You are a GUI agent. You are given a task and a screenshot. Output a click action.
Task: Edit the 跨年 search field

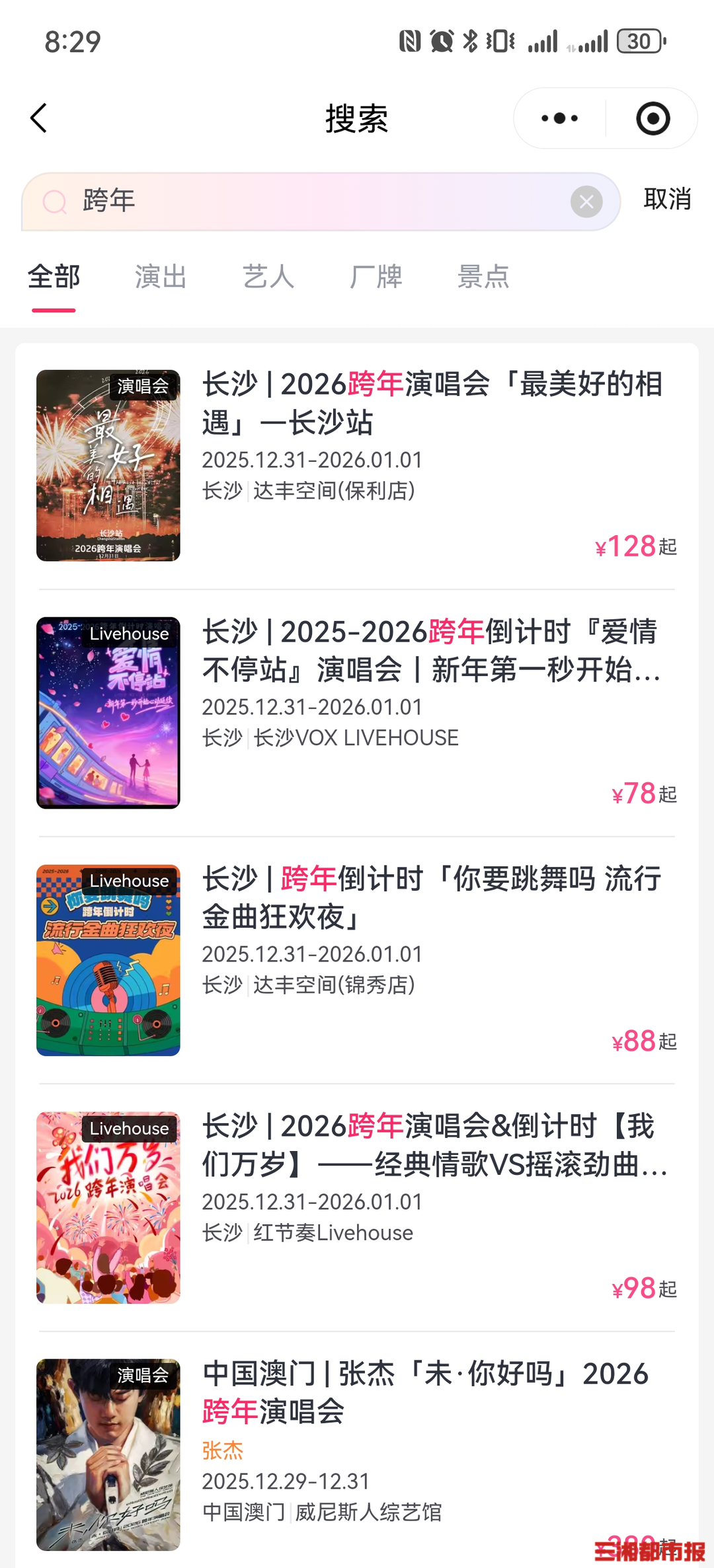pos(317,201)
